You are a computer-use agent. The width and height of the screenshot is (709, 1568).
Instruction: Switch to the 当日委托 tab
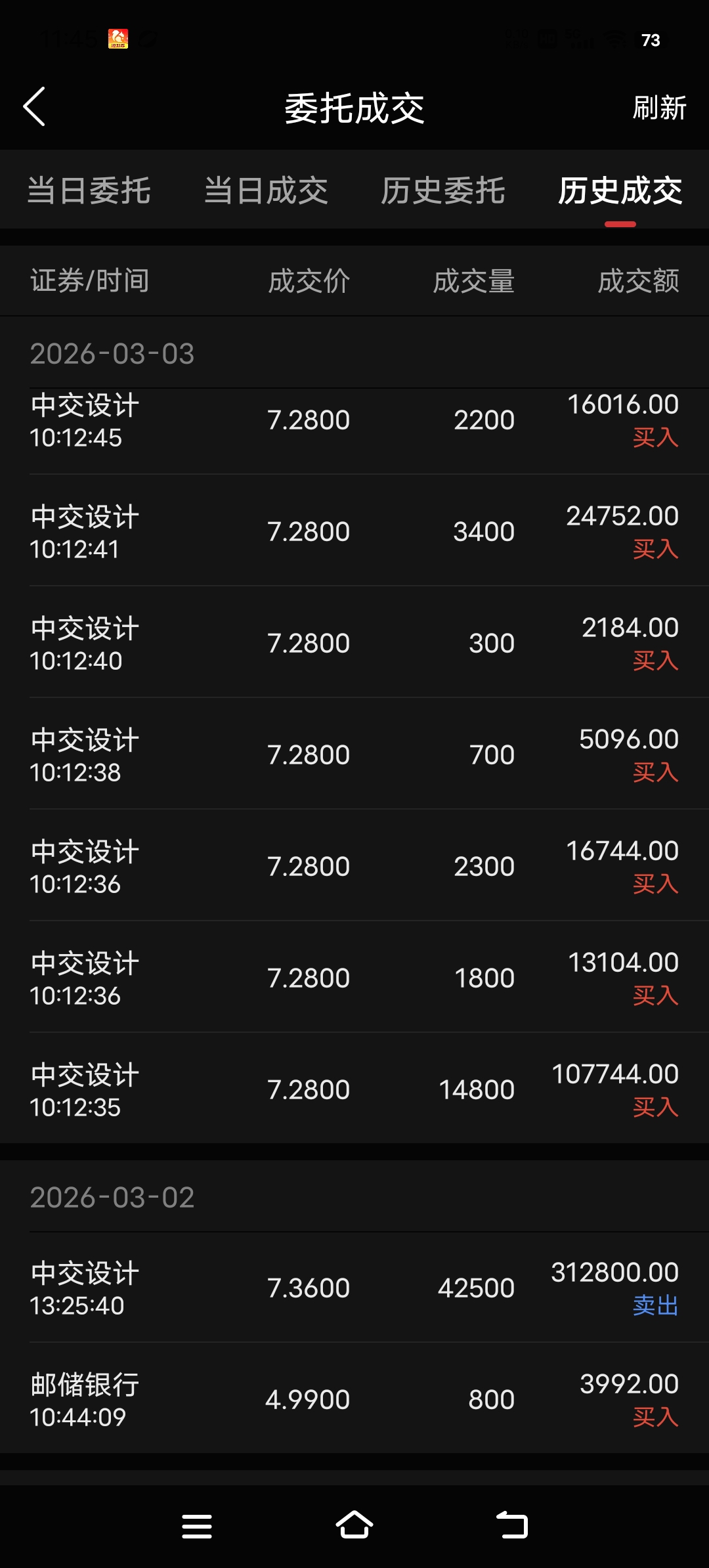(x=89, y=191)
